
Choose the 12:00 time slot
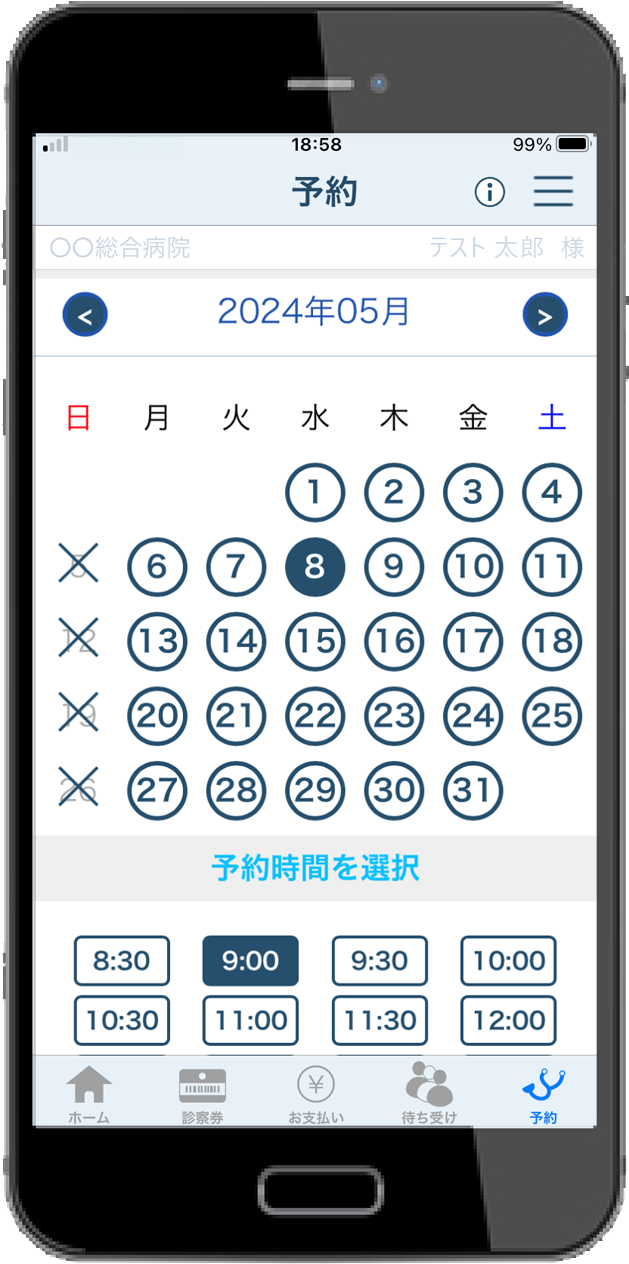508,1021
